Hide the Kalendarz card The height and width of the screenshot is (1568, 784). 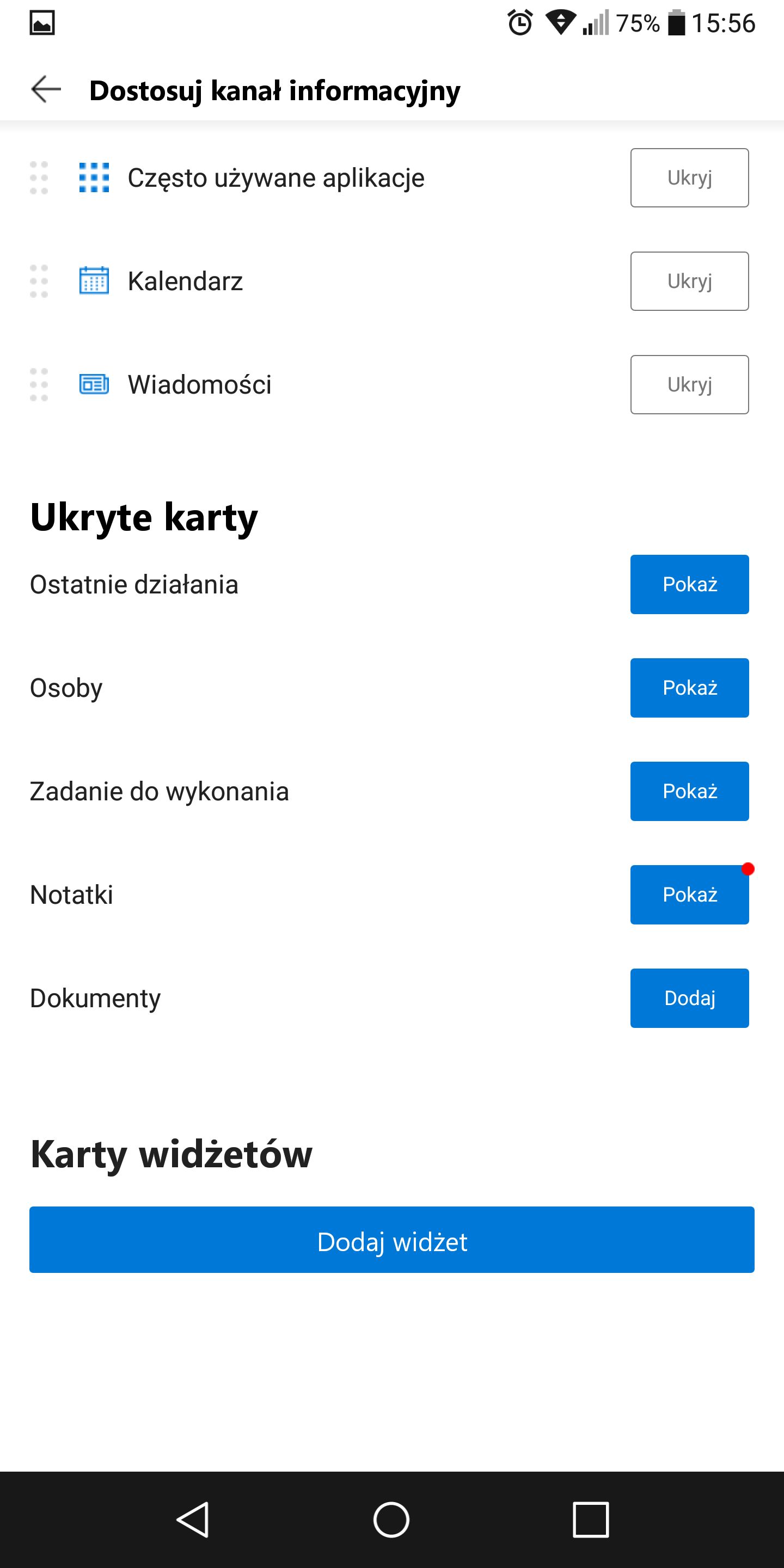click(x=689, y=281)
